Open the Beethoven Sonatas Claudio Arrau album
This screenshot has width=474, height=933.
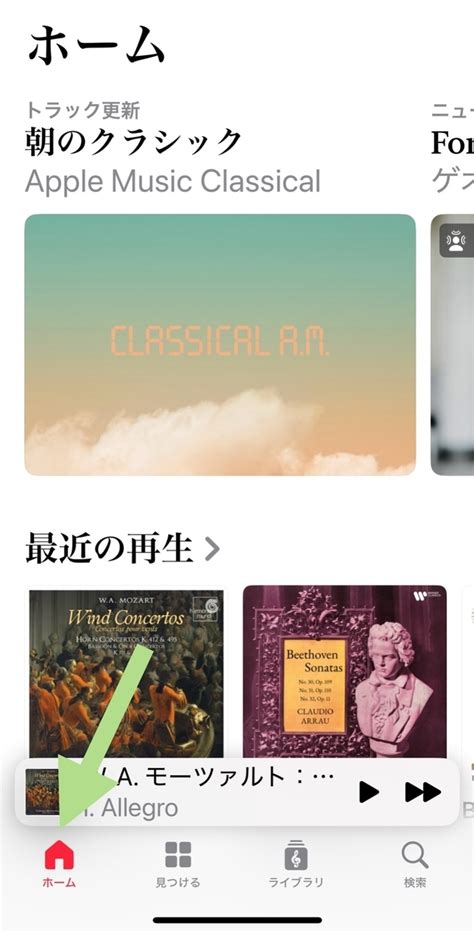[x=345, y=672]
